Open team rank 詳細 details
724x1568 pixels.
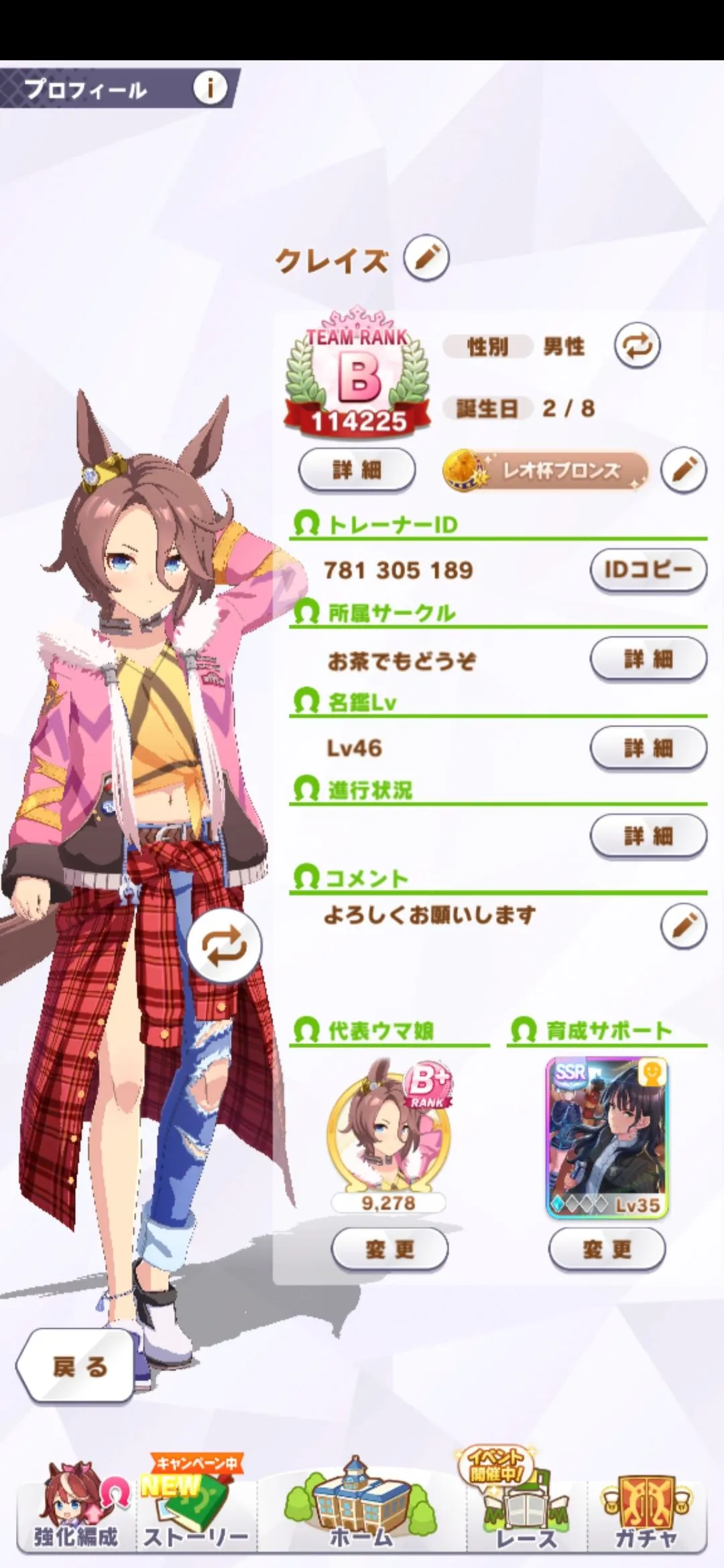coord(357,470)
